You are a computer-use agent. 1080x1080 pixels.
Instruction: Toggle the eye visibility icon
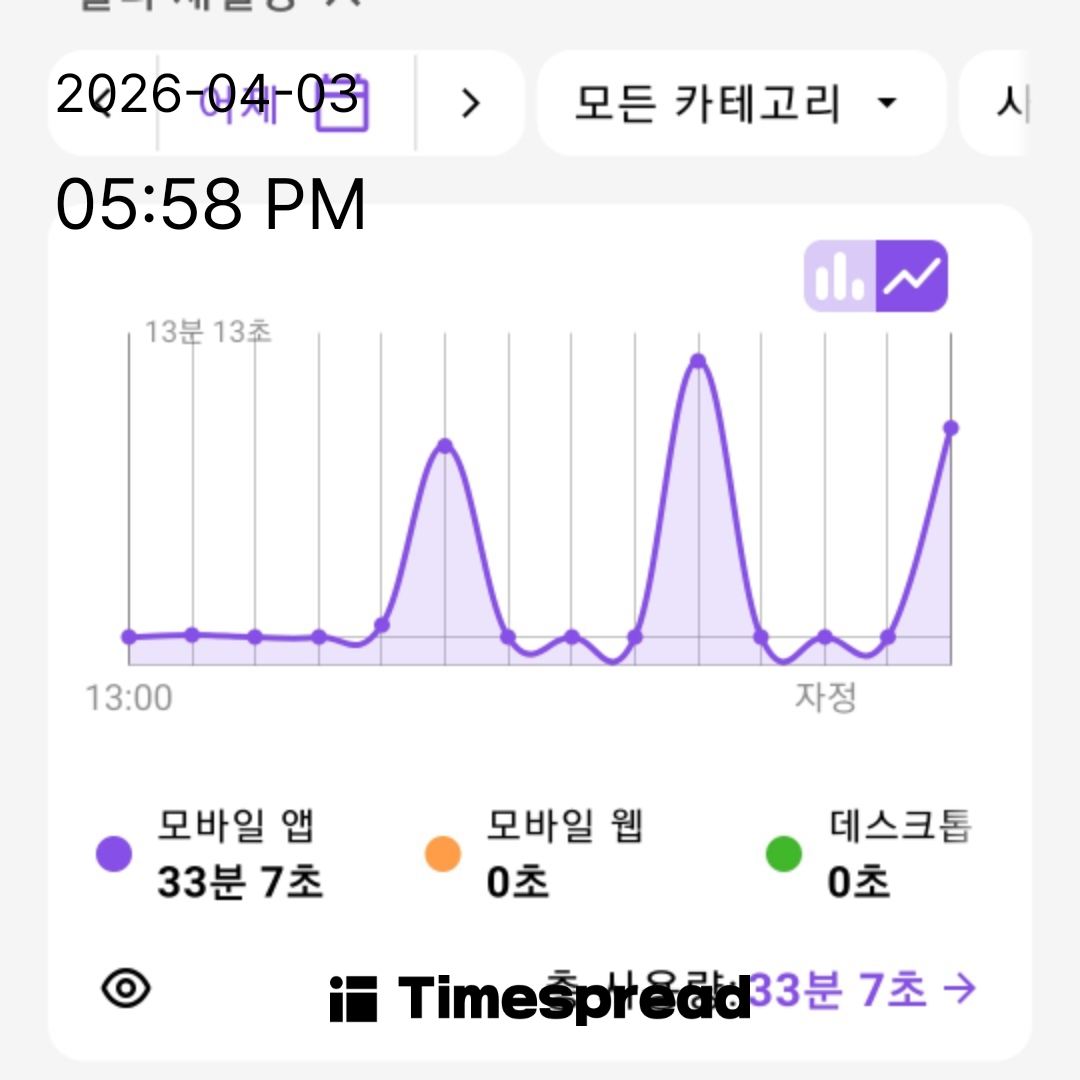pos(127,989)
